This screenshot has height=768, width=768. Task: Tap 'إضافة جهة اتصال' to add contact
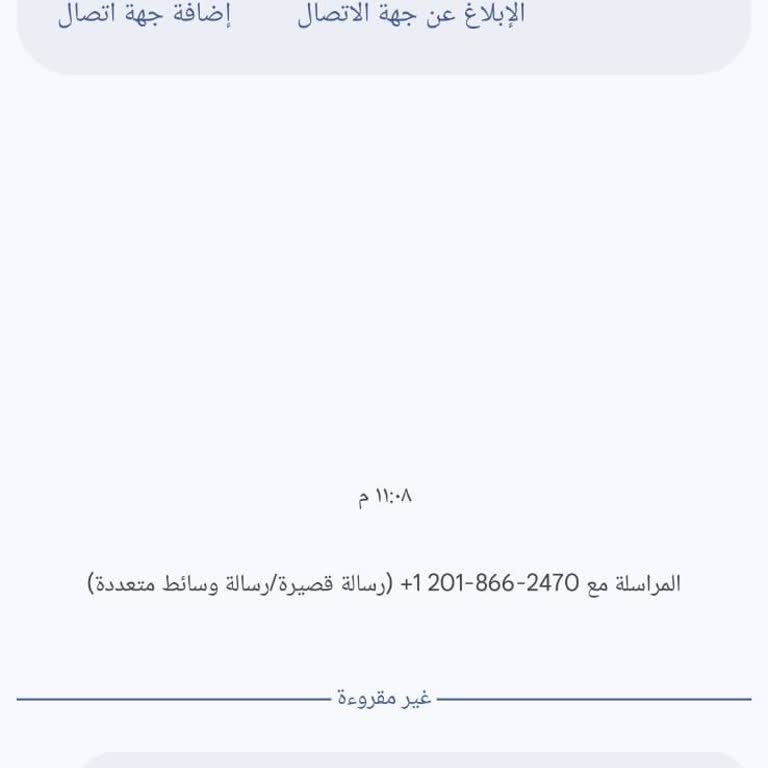(x=144, y=15)
